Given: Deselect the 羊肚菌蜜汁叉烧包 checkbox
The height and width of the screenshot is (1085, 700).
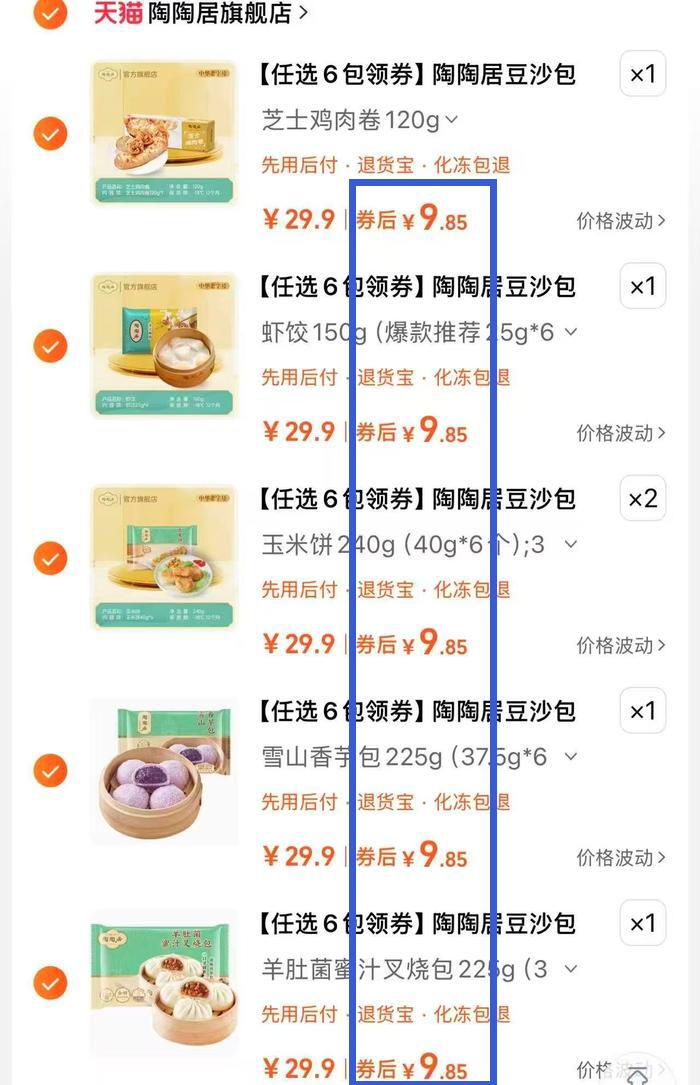Looking at the screenshot, I should (50, 982).
